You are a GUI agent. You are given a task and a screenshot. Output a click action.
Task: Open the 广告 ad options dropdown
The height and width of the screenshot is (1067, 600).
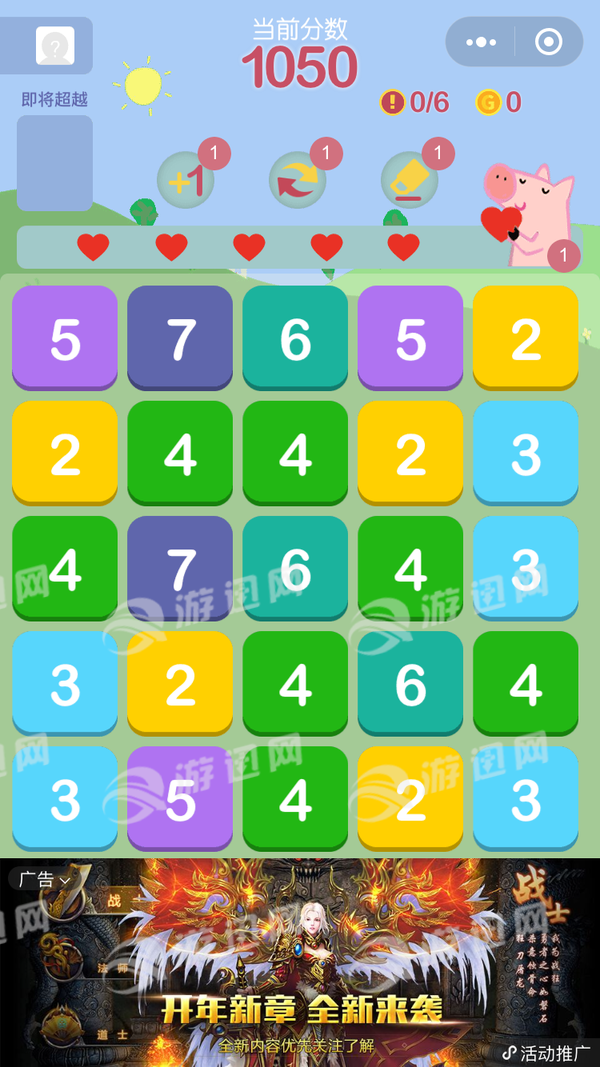[45, 880]
